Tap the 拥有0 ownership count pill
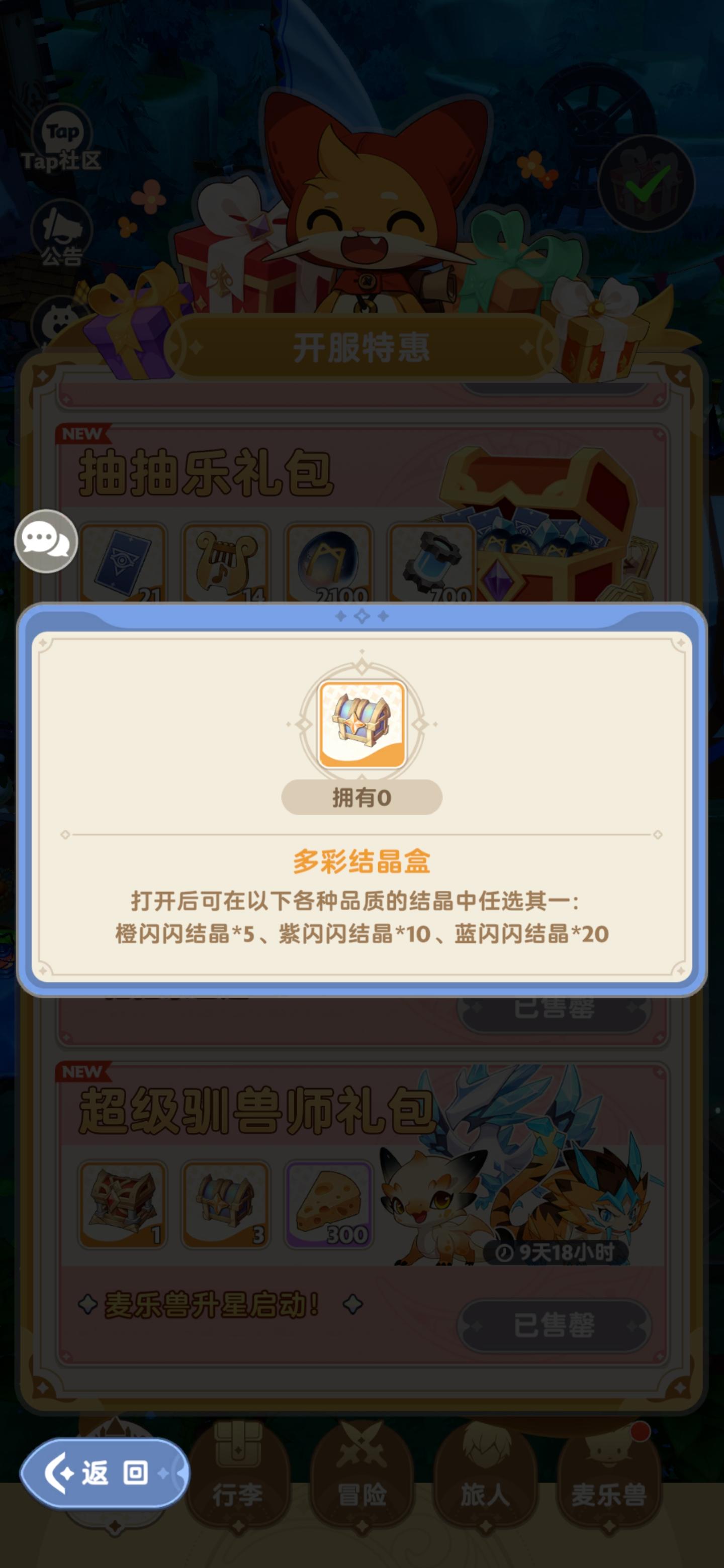724x1568 pixels. click(x=361, y=797)
